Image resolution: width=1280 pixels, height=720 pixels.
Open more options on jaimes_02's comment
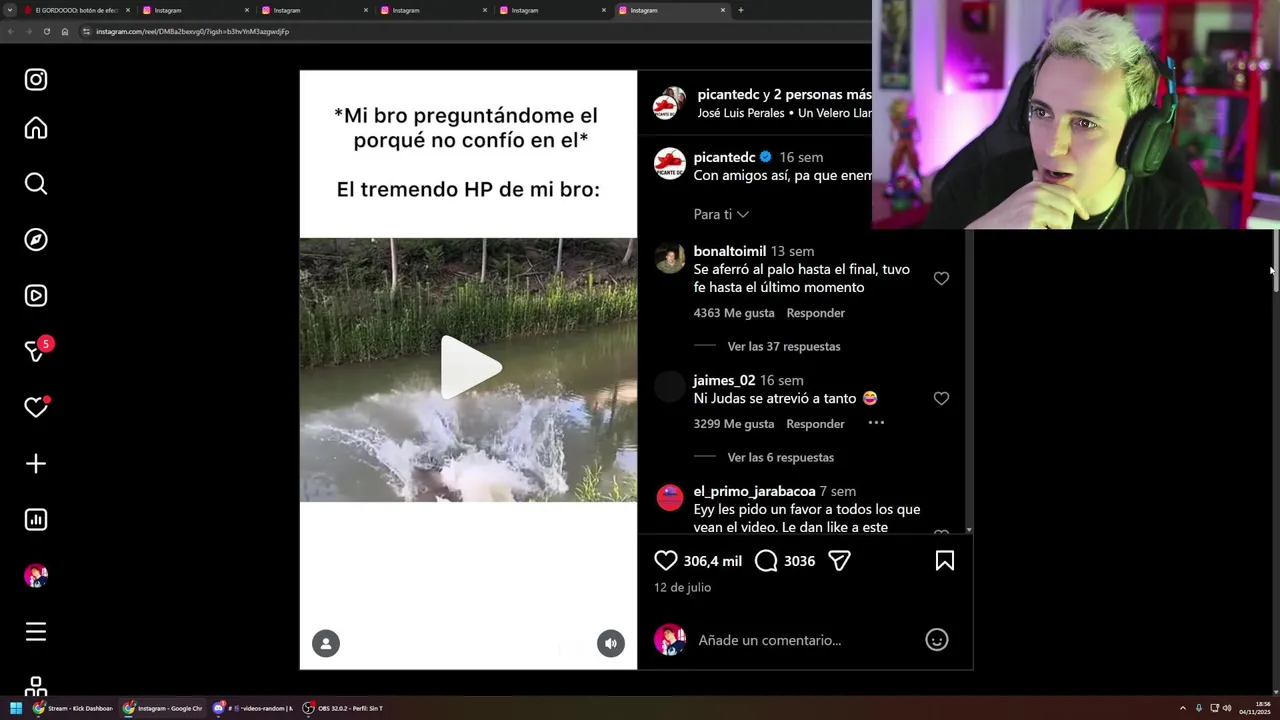876,423
